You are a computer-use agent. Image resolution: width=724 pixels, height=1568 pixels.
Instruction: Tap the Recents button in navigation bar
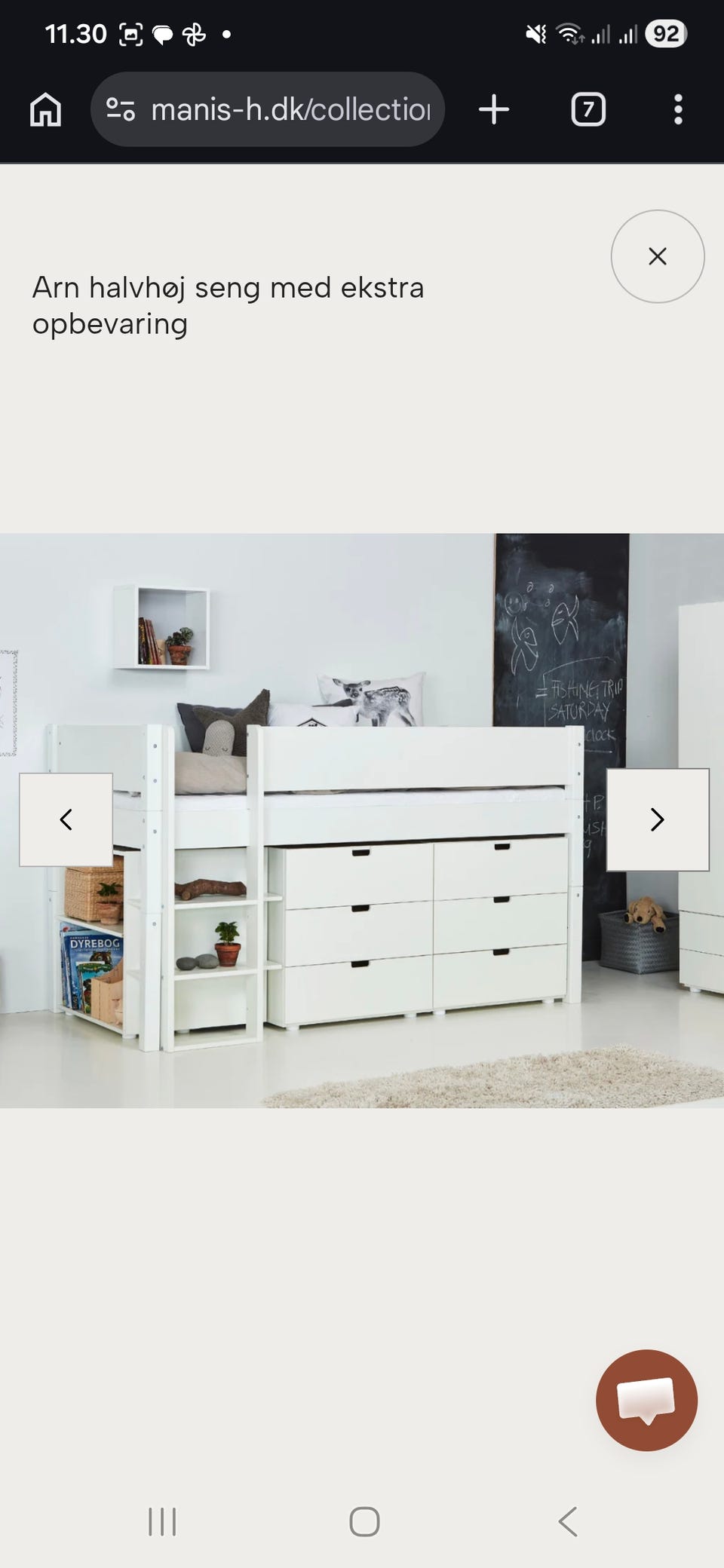click(x=162, y=1521)
